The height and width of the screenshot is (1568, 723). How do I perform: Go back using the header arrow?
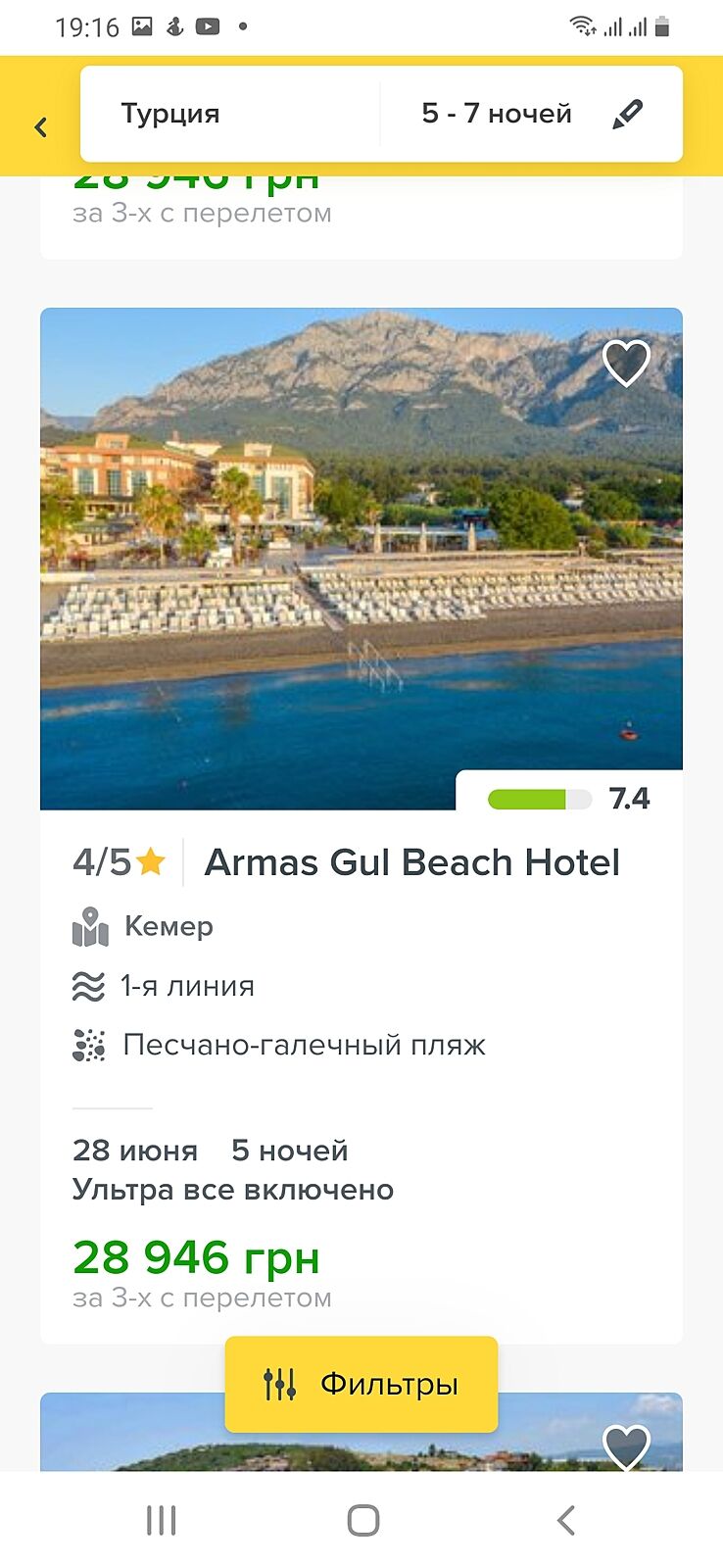pyautogui.click(x=41, y=126)
